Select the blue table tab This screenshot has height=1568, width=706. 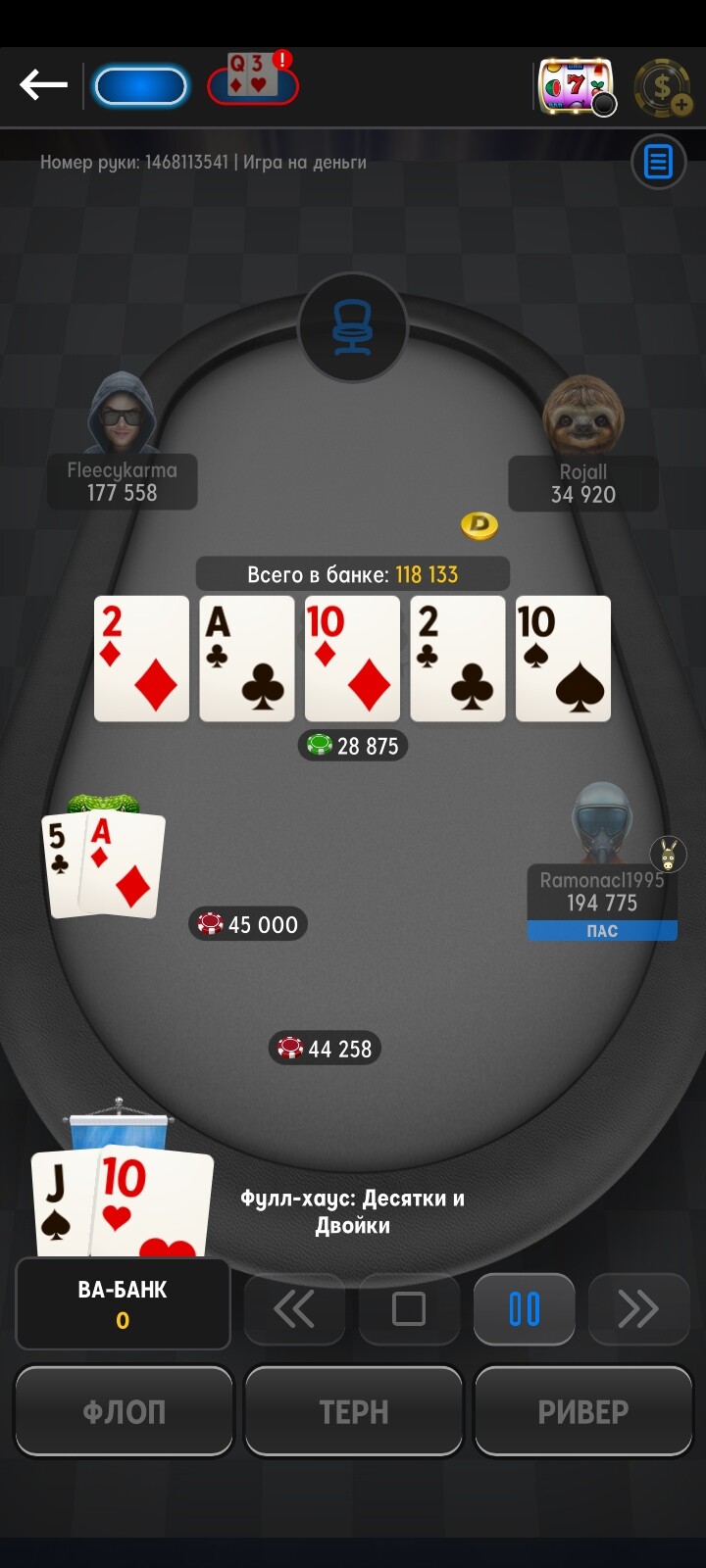140,86
